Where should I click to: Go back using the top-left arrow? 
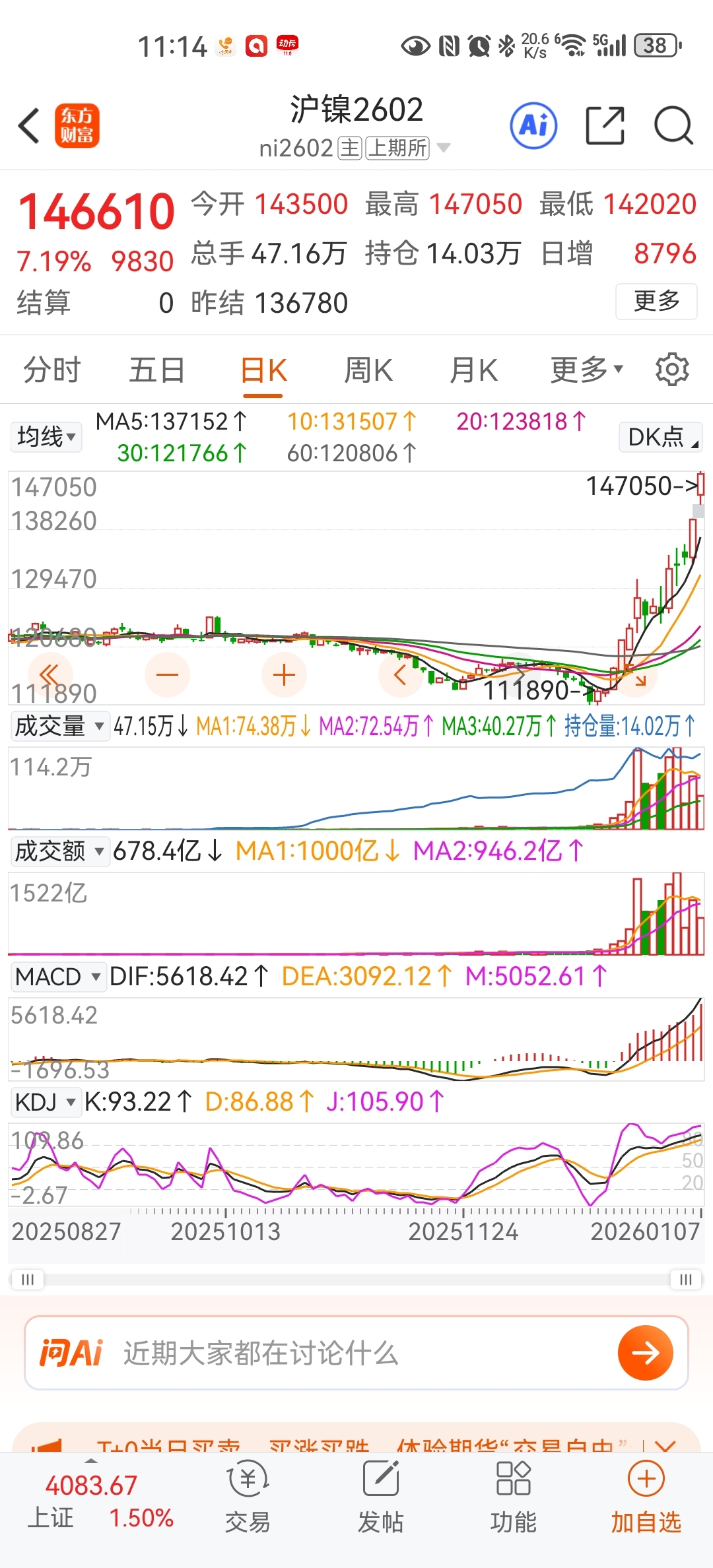(x=29, y=125)
